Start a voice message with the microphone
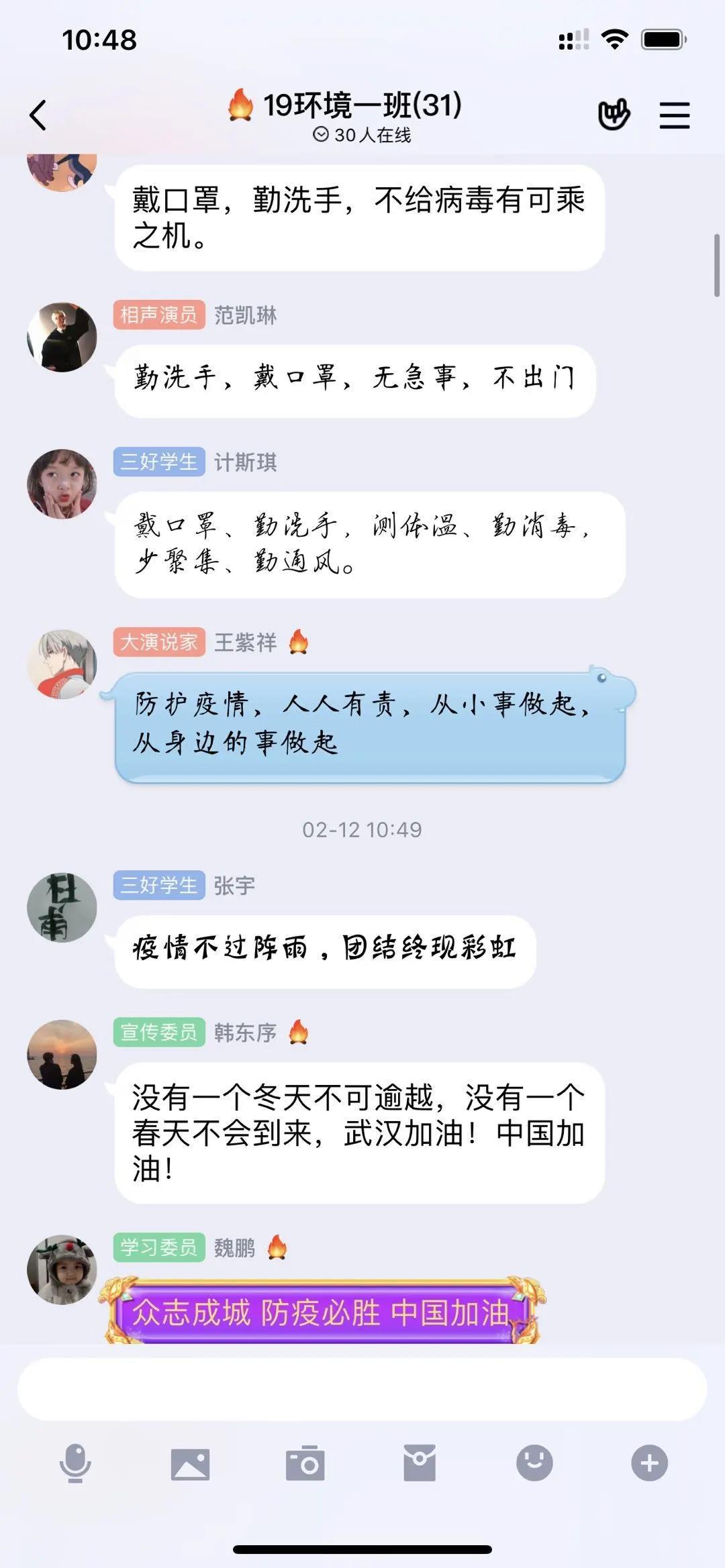Screen dimensions: 725x1568 pos(75,1463)
